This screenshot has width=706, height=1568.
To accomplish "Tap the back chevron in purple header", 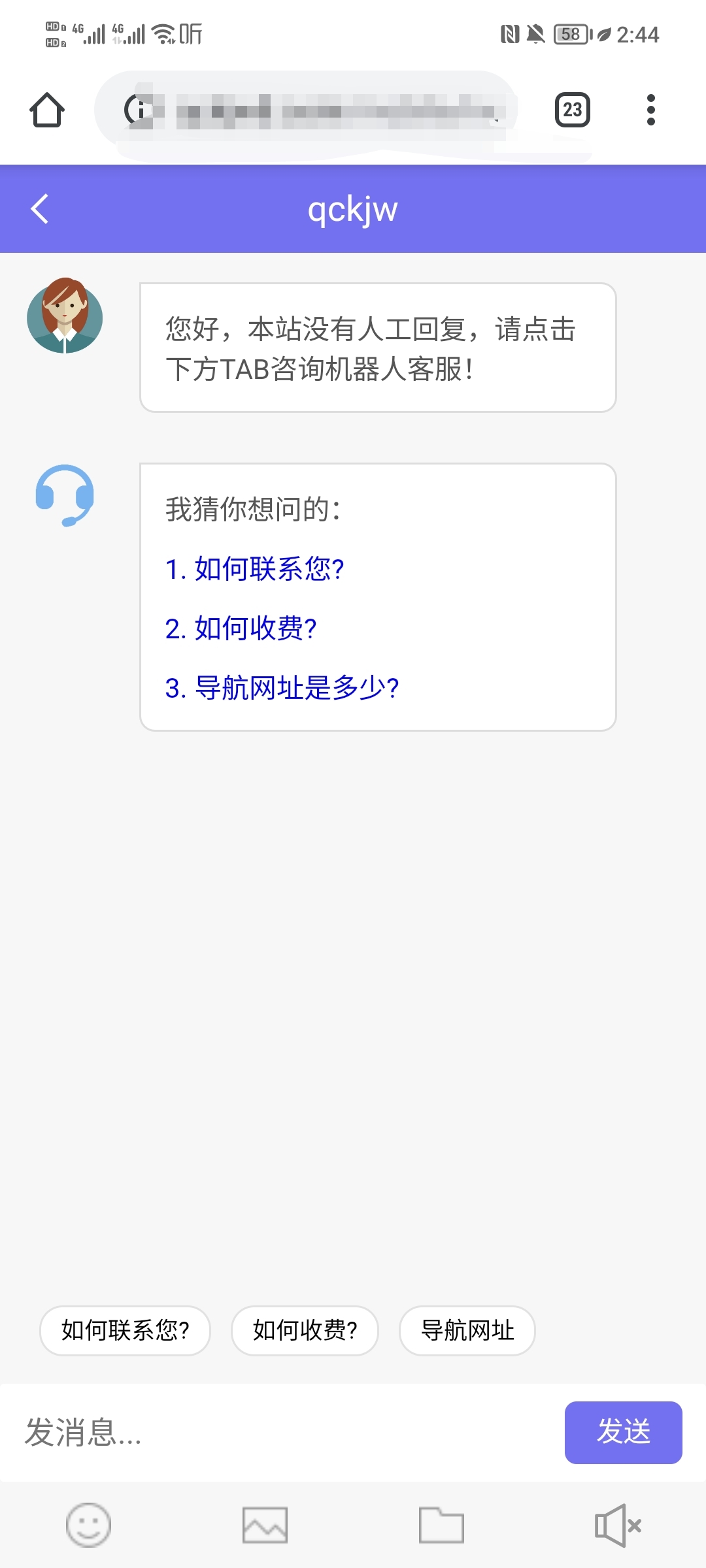I will (x=39, y=209).
